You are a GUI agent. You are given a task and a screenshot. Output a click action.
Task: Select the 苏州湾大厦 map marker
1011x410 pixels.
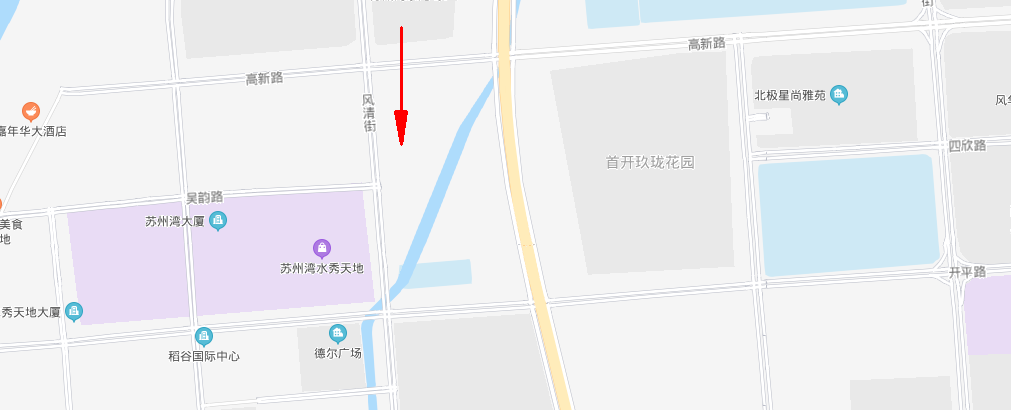pyautogui.click(x=218, y=220)
